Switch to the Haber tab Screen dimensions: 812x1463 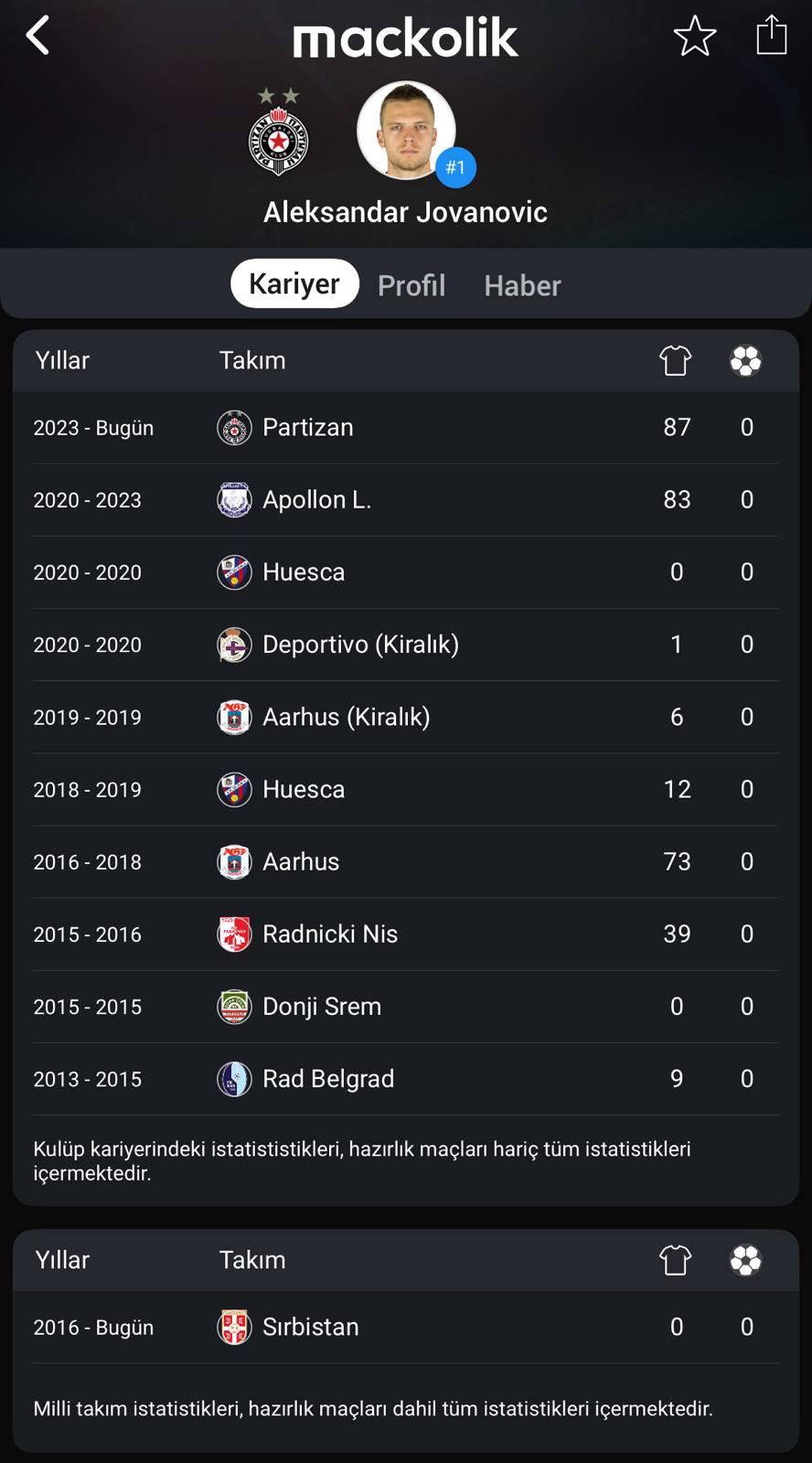pos(522,285)
